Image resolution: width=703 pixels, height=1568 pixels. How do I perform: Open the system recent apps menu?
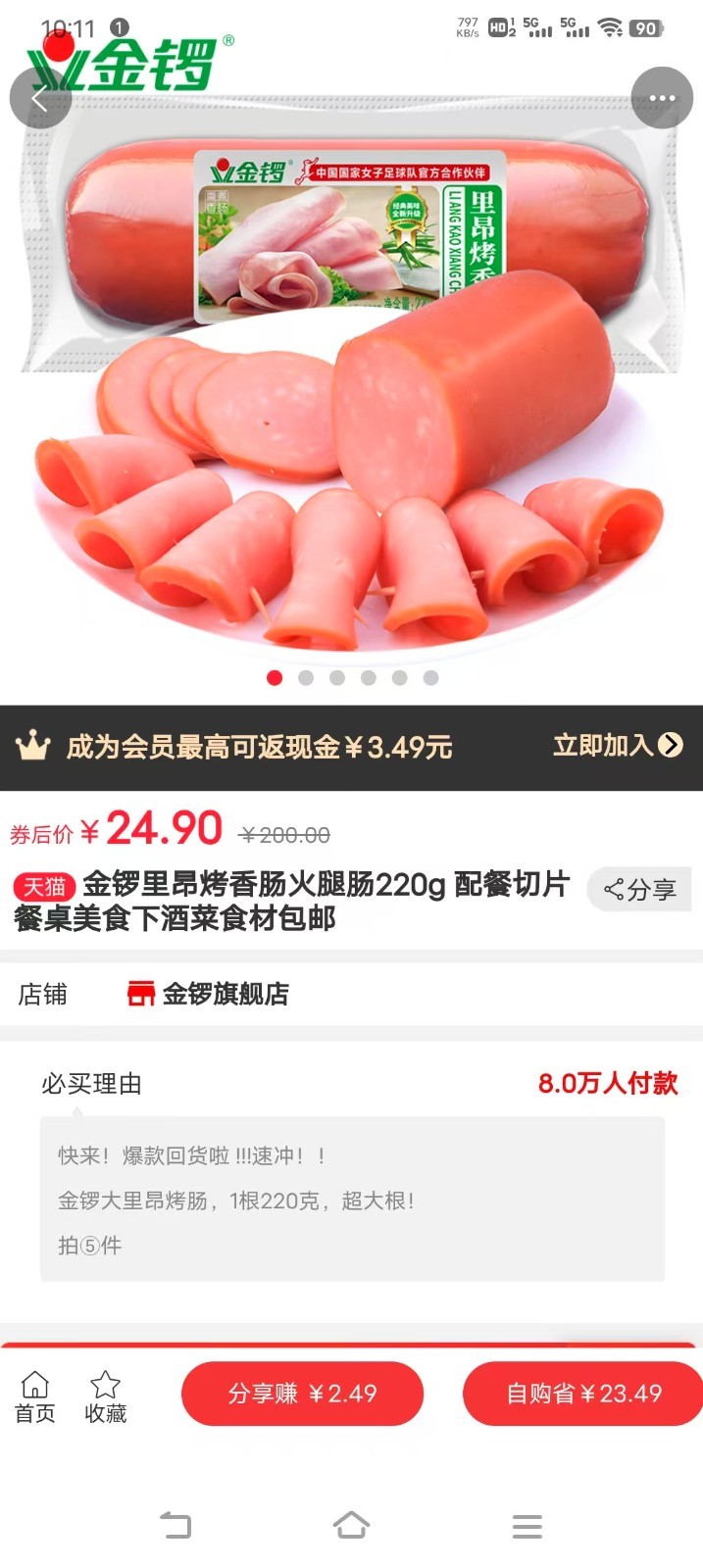[527, 1526]
